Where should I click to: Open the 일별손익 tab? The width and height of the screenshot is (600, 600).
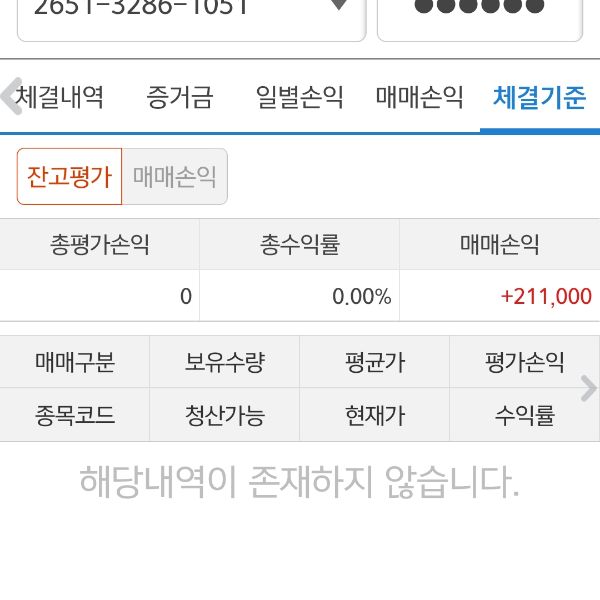click(x=299, y=97)
